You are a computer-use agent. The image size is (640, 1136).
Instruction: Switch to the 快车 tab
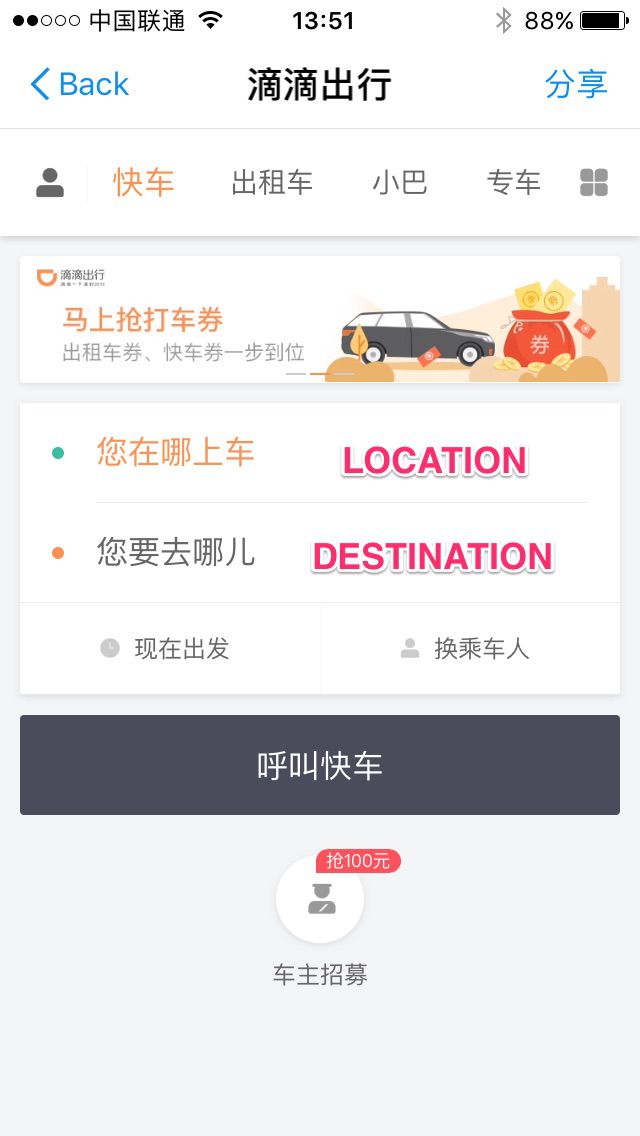[144, 183]
